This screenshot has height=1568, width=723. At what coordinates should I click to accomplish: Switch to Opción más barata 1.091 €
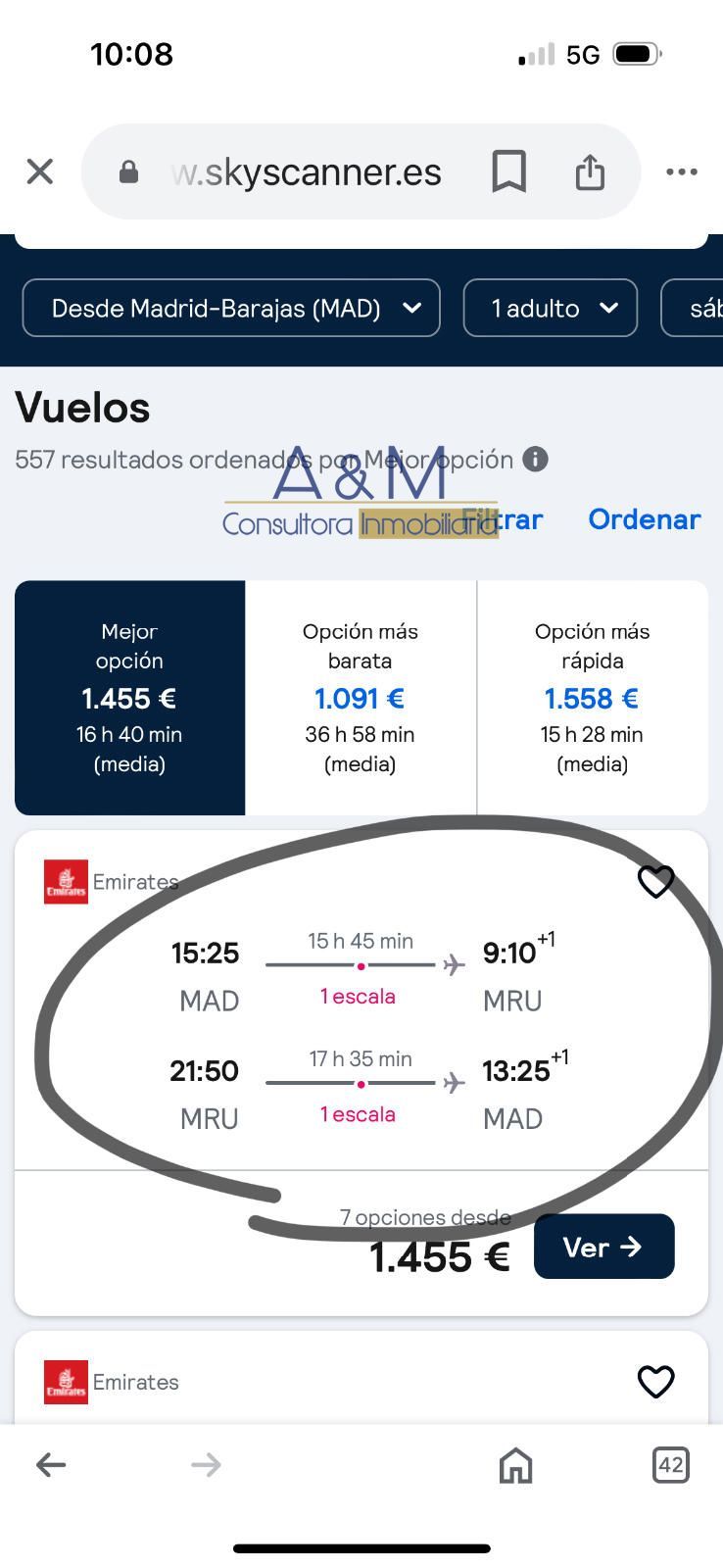point(360,697)
